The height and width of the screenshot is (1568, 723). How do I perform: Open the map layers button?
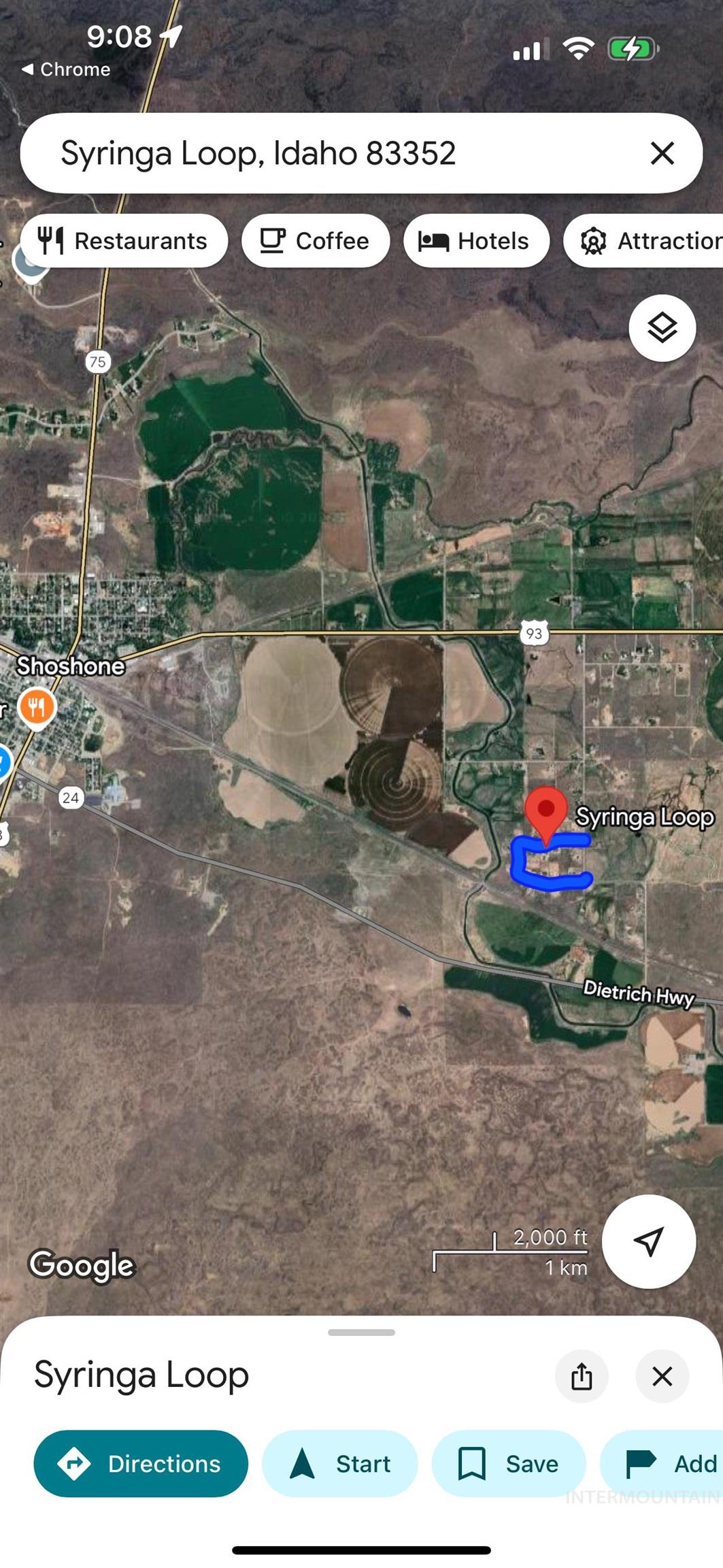point(662,328)
